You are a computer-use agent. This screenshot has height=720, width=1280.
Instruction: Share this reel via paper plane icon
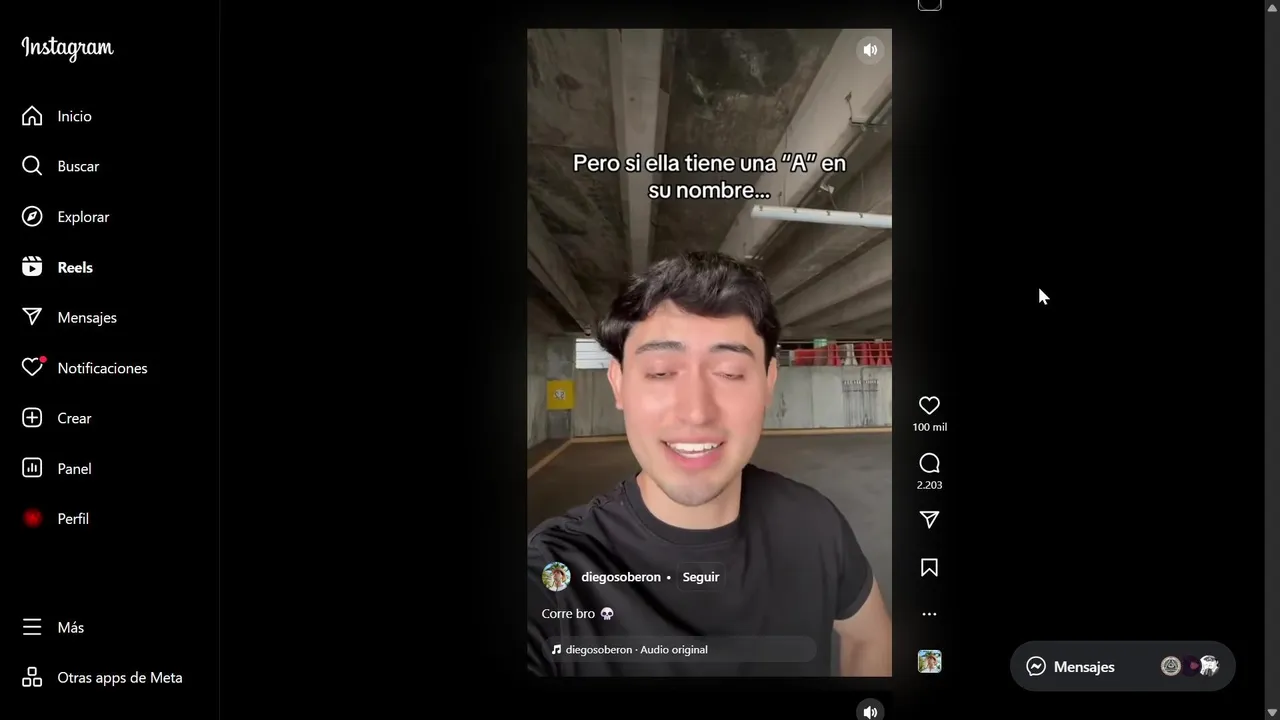929,519
